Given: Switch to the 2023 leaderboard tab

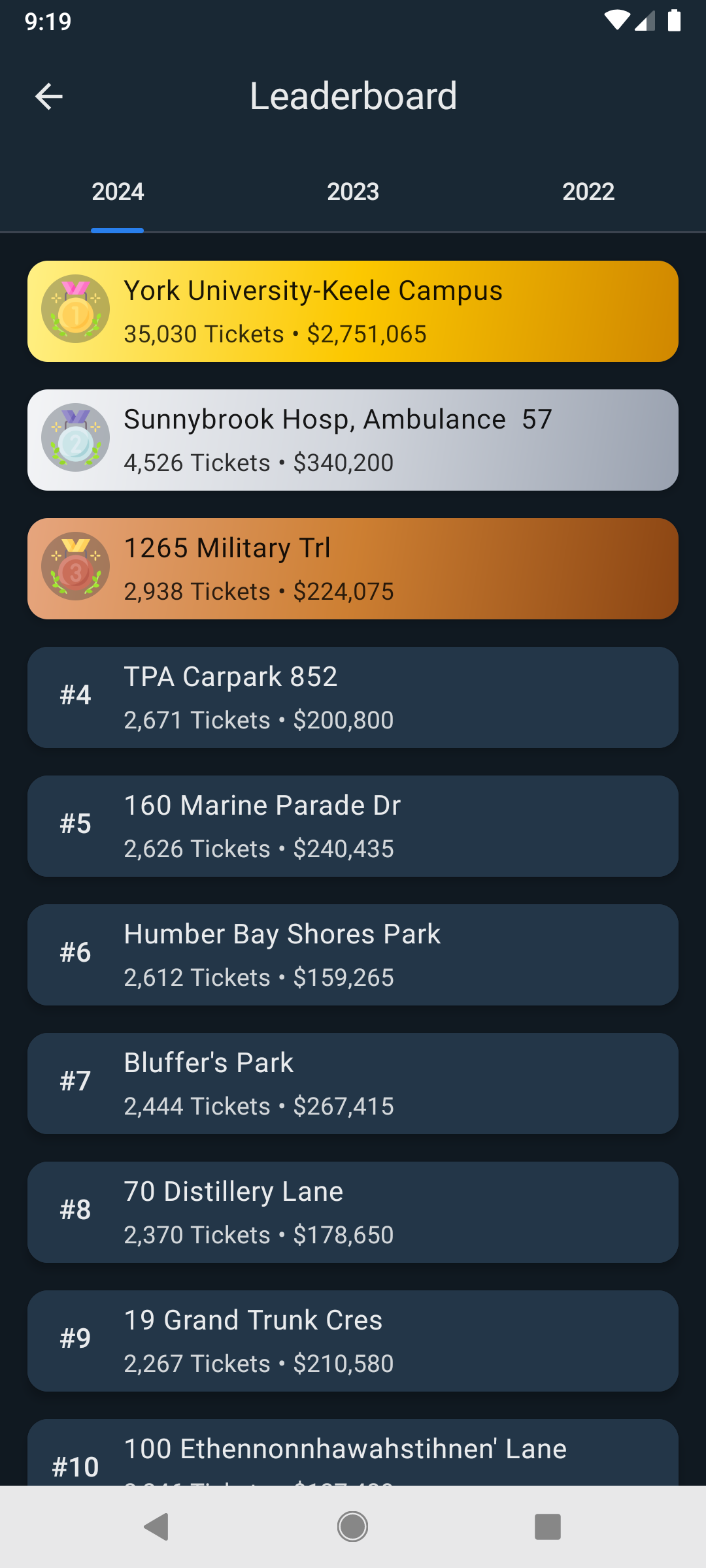Looking at the screenshot, I should point(352,191).
